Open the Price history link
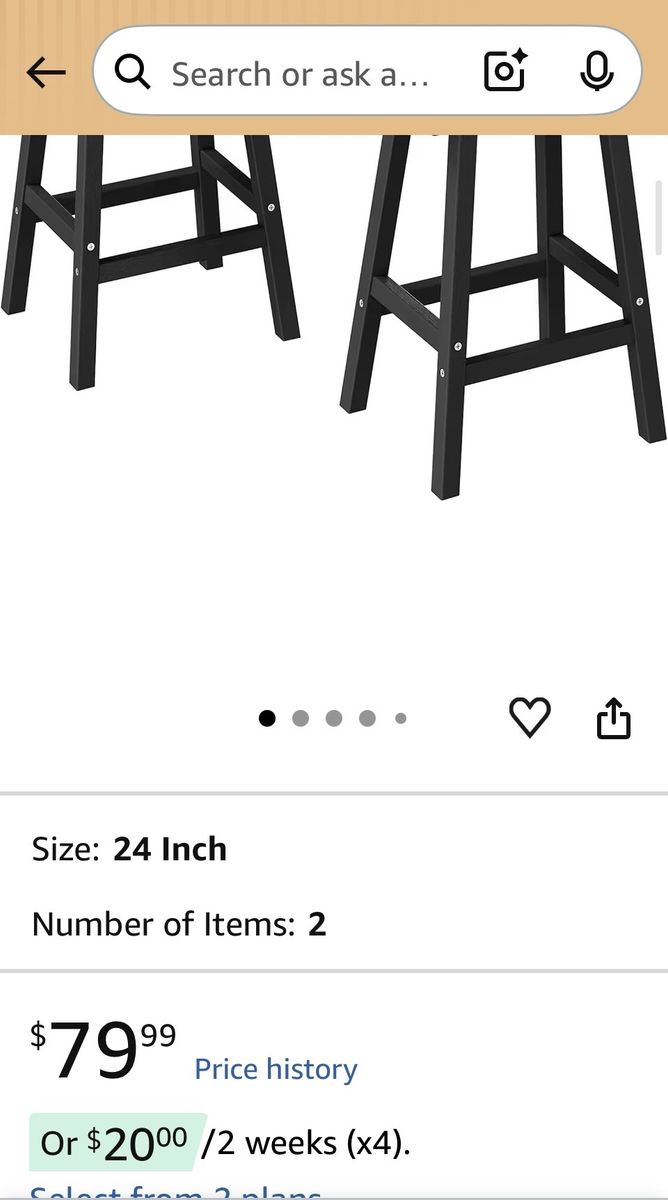 [x=276, y=1069]
